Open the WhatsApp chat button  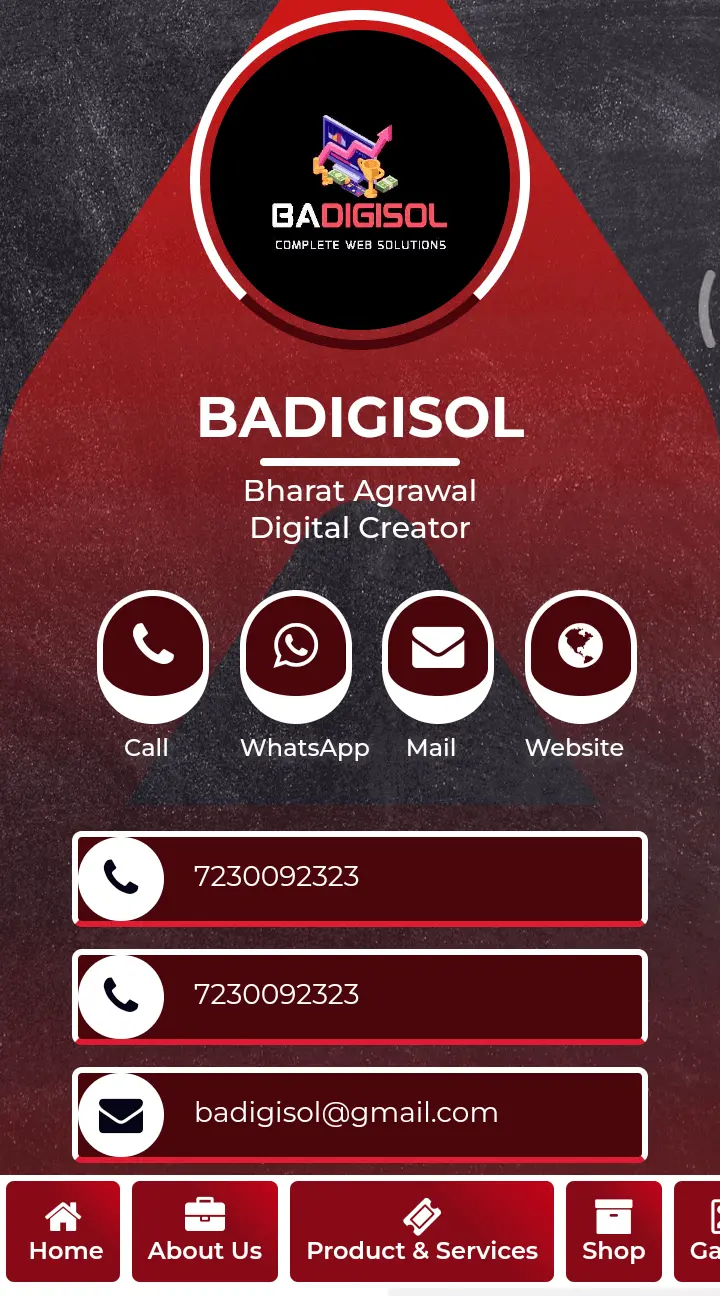(296, 656)
